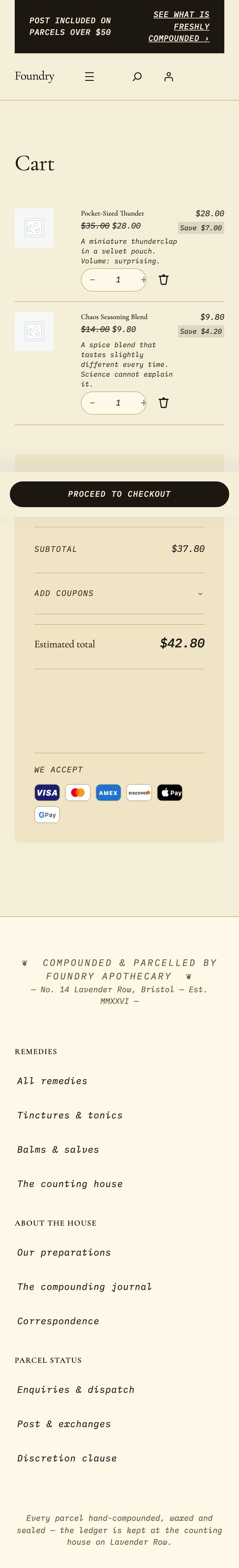Increase quantity of Pocket-Sized Thunder

tap(143, 280)
